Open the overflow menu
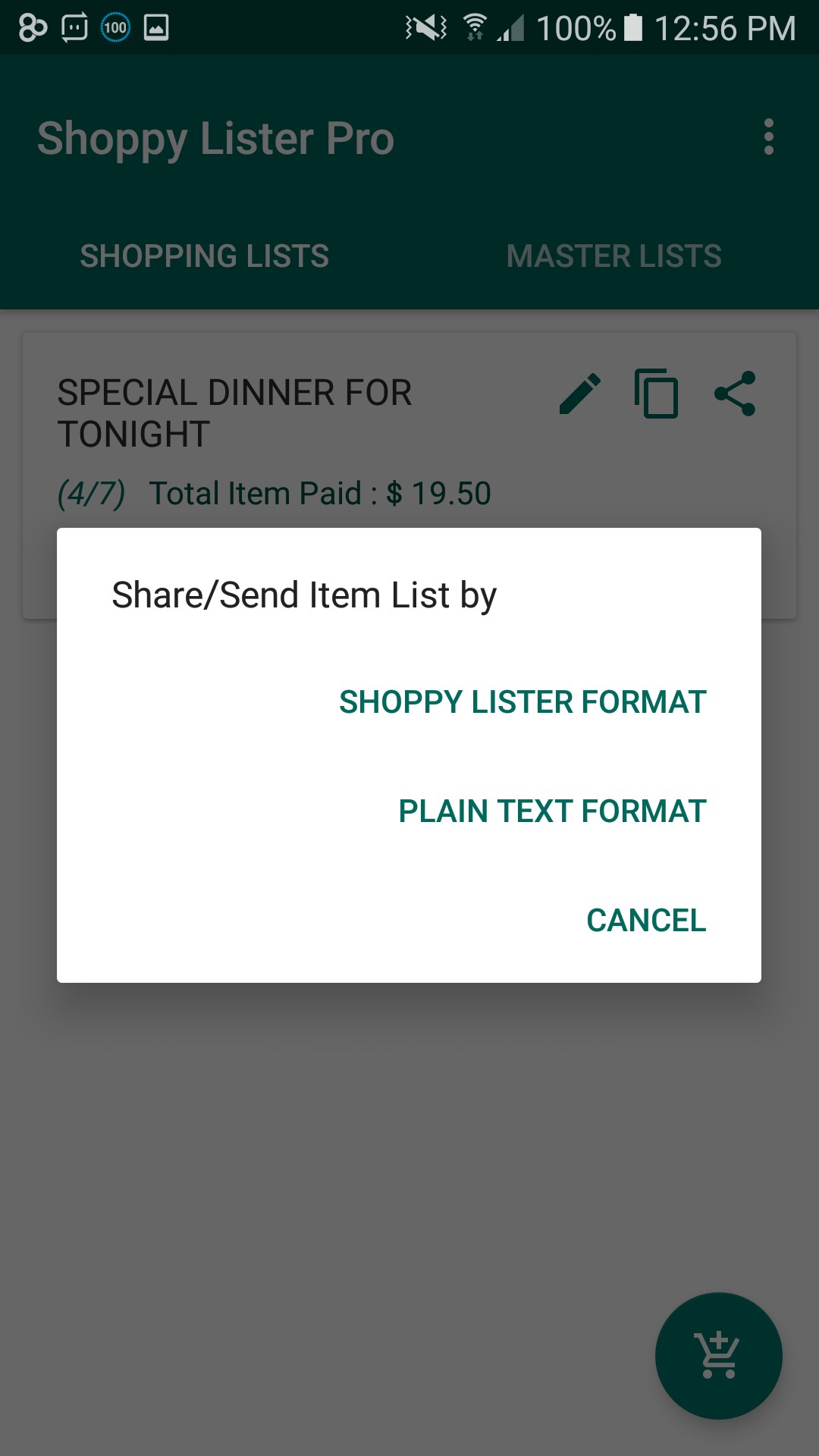819x1456 pixels. point(769,137)
